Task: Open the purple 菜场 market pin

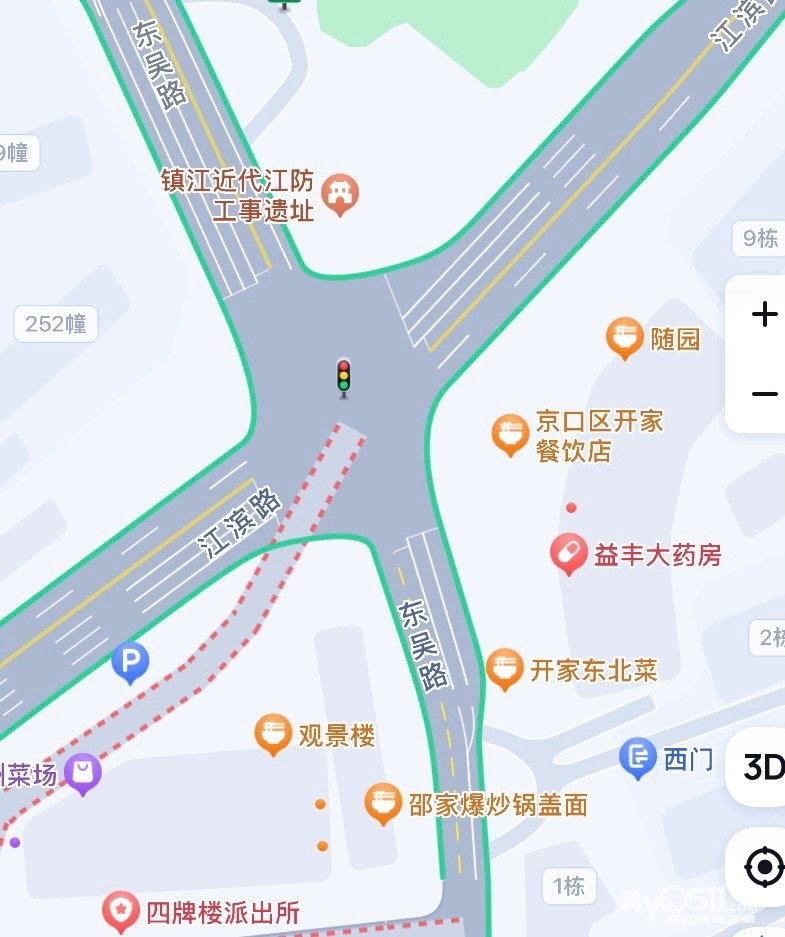Action: [83, 773]
